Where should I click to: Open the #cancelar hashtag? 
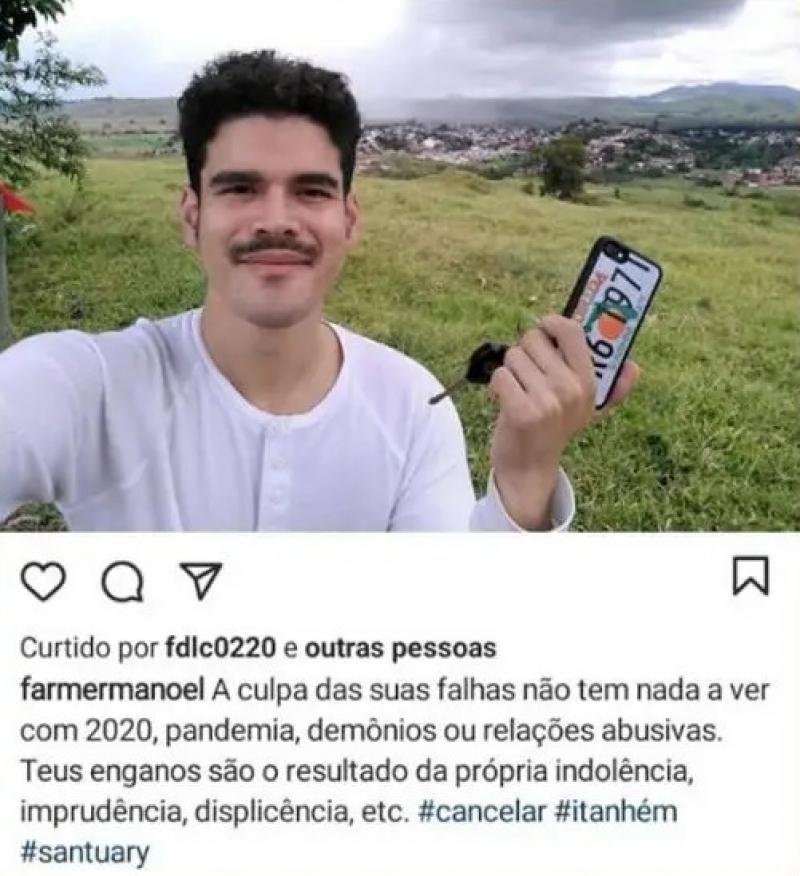coord(482,811)
